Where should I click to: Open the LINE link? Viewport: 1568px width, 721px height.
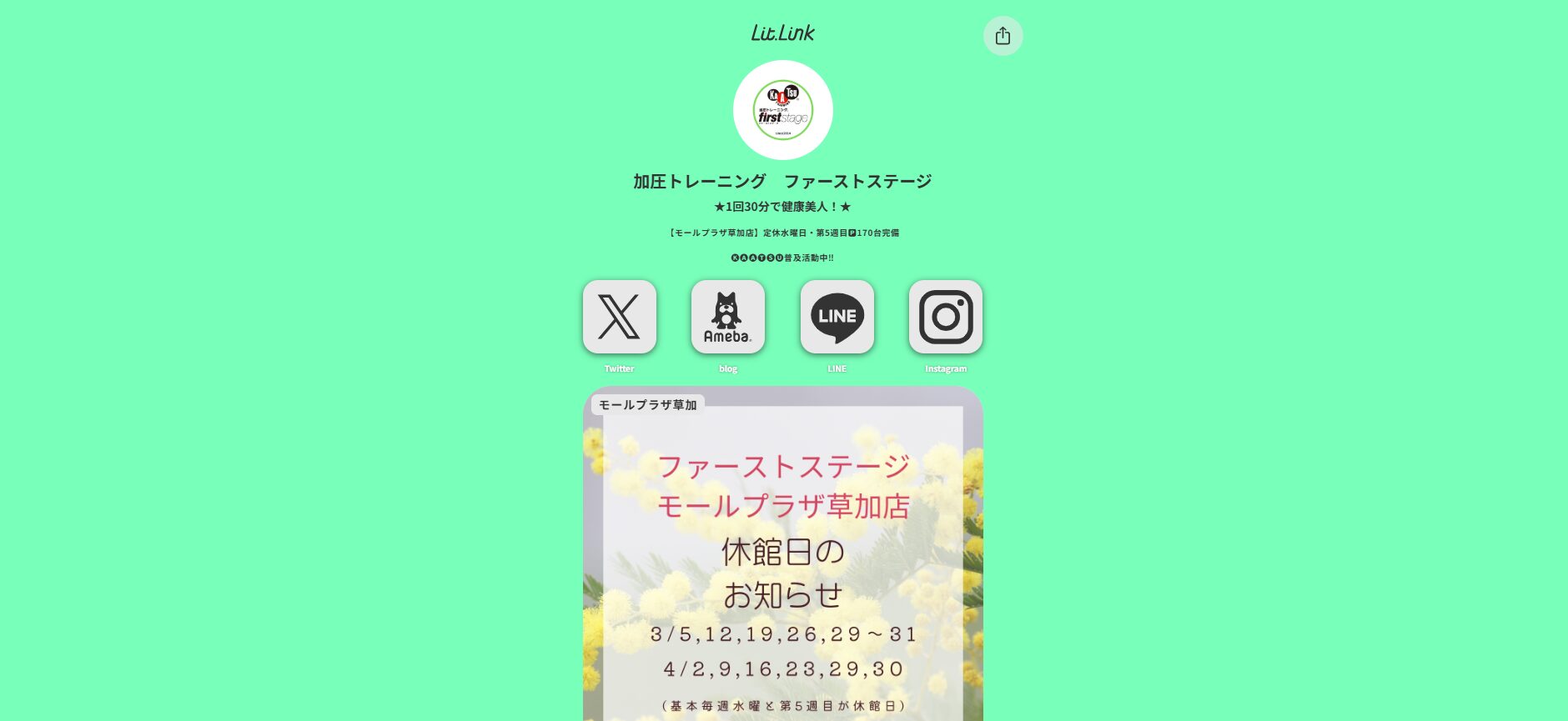tap(837, 317)
